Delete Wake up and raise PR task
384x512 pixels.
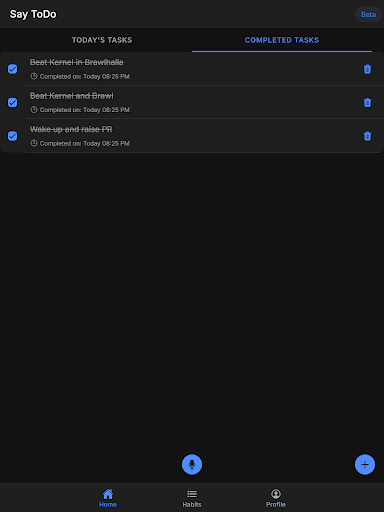point(367,136)
